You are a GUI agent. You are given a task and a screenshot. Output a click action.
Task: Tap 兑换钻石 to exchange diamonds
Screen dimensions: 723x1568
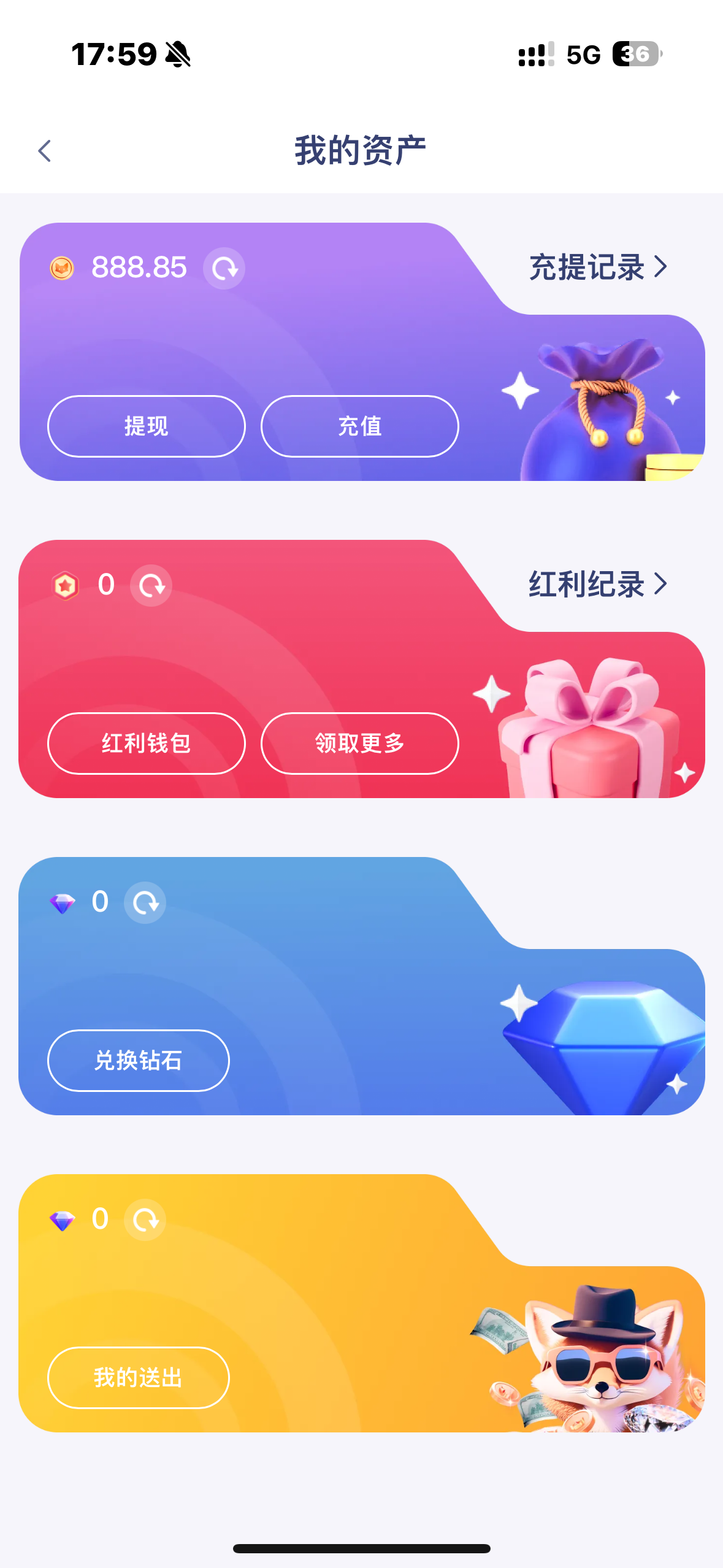coord(139,1061)
